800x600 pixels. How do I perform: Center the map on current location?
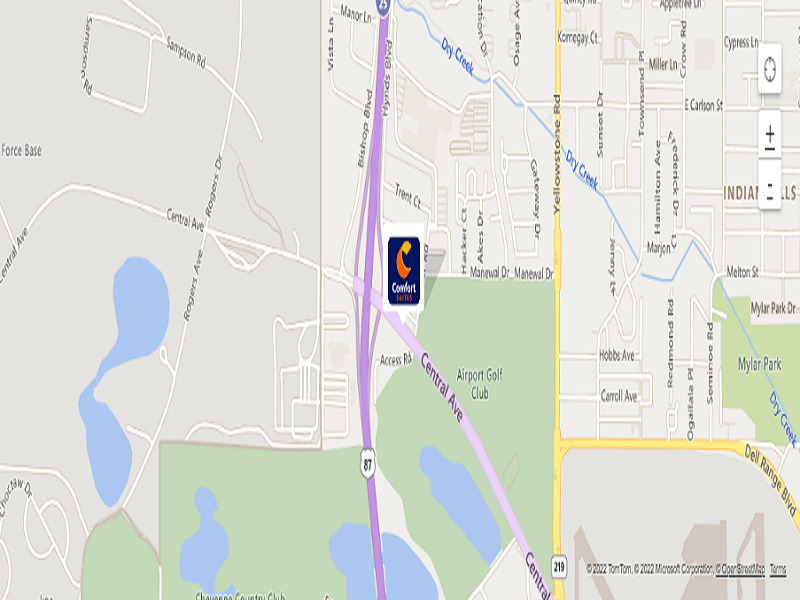(769, 70)
